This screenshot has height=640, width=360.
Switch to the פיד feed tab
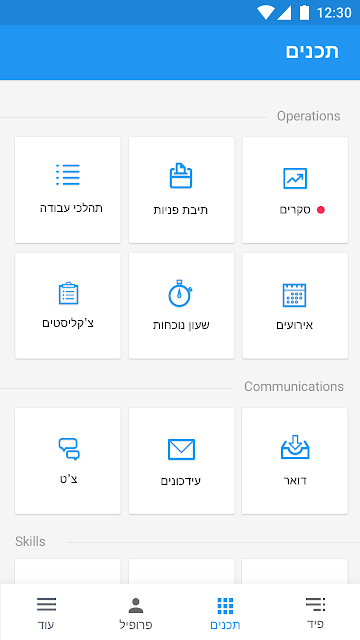315,612
